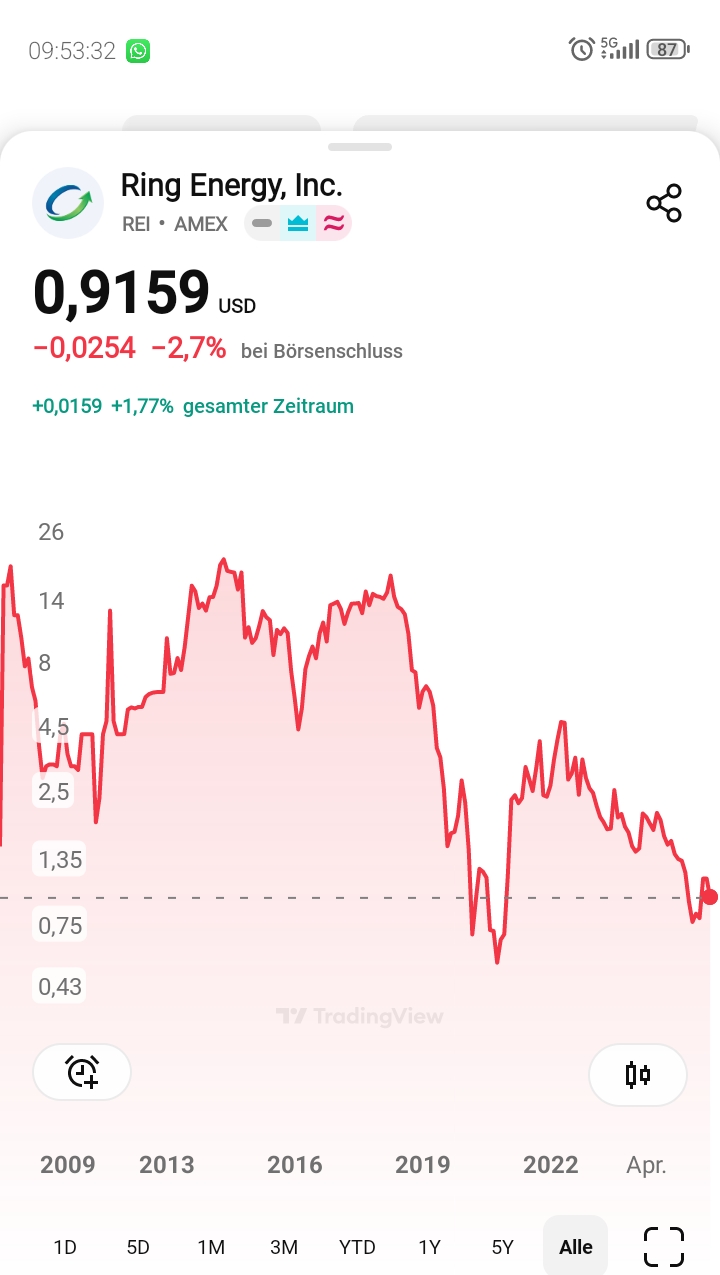
Task: Share the Ring Energy stock page
Action: pos(664,203)
